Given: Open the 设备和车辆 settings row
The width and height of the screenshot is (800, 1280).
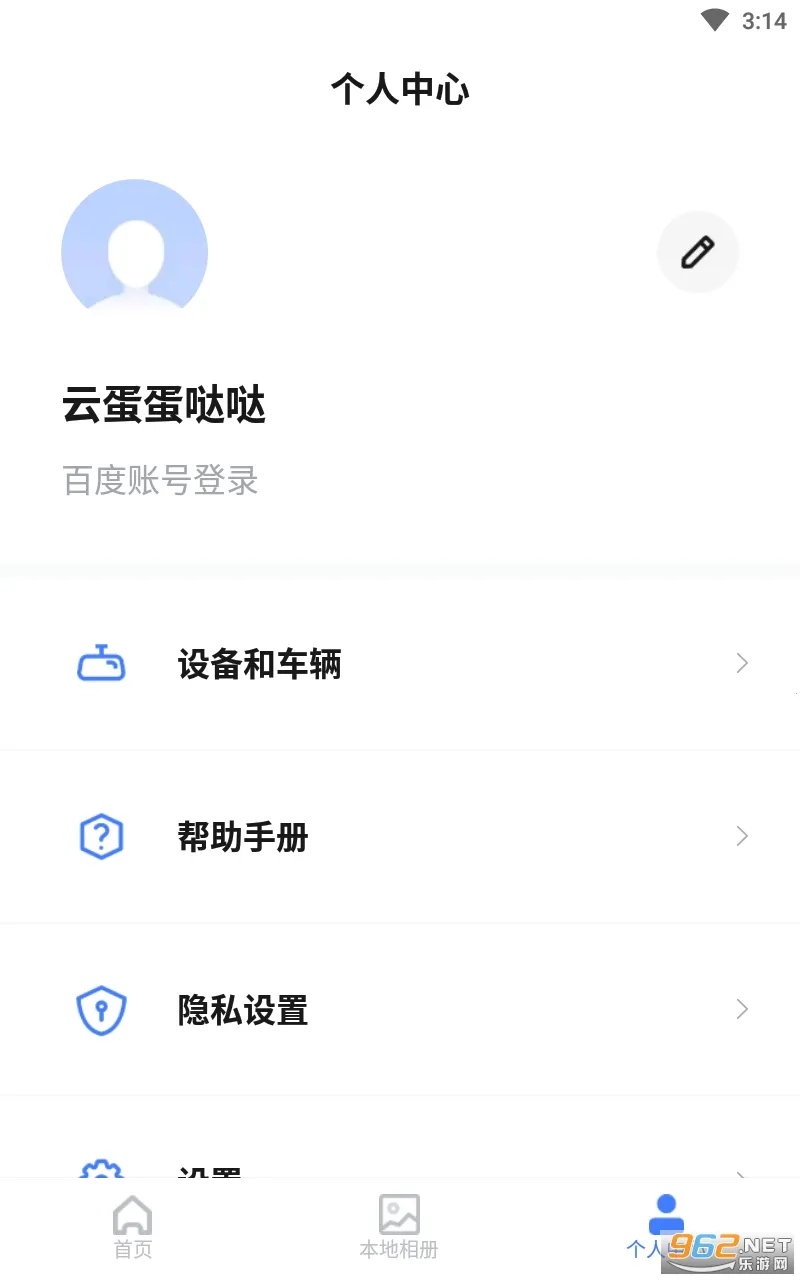Looking at the screenshot, I should click(x=400, y=662).
